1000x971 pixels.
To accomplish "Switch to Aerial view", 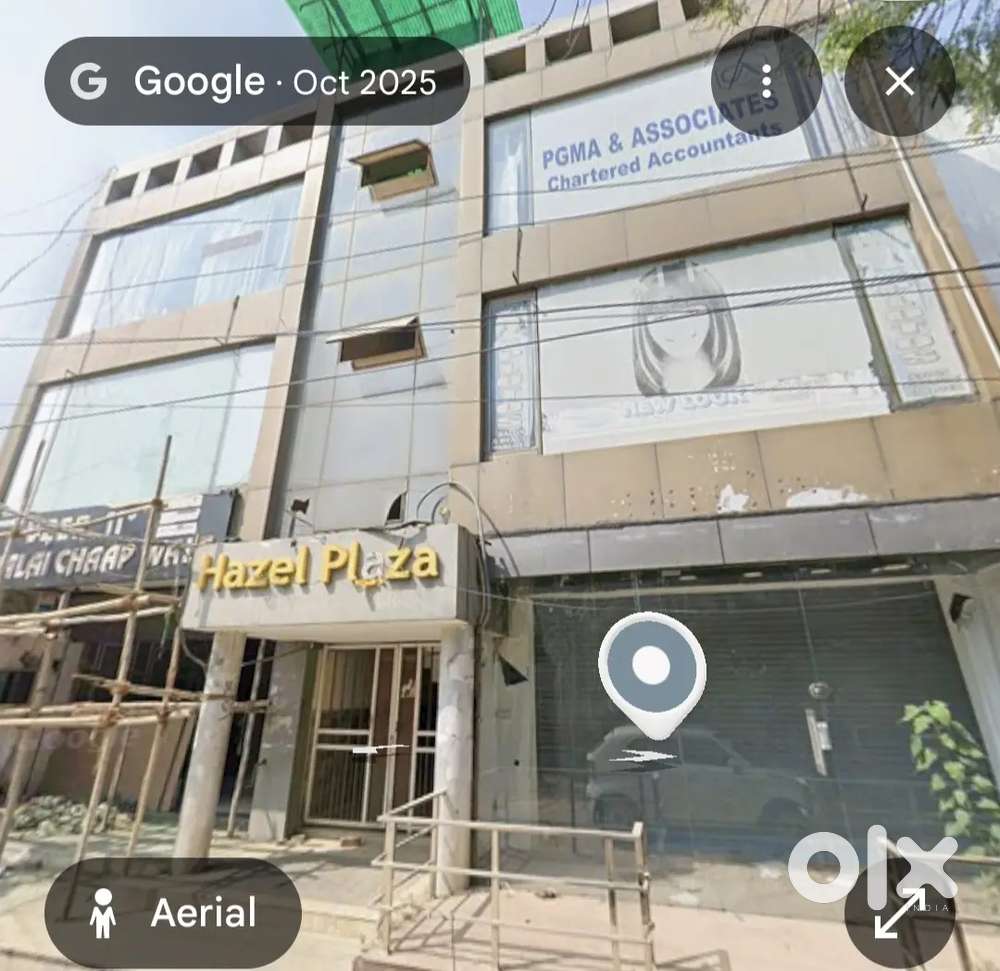I will click(173, 912).
